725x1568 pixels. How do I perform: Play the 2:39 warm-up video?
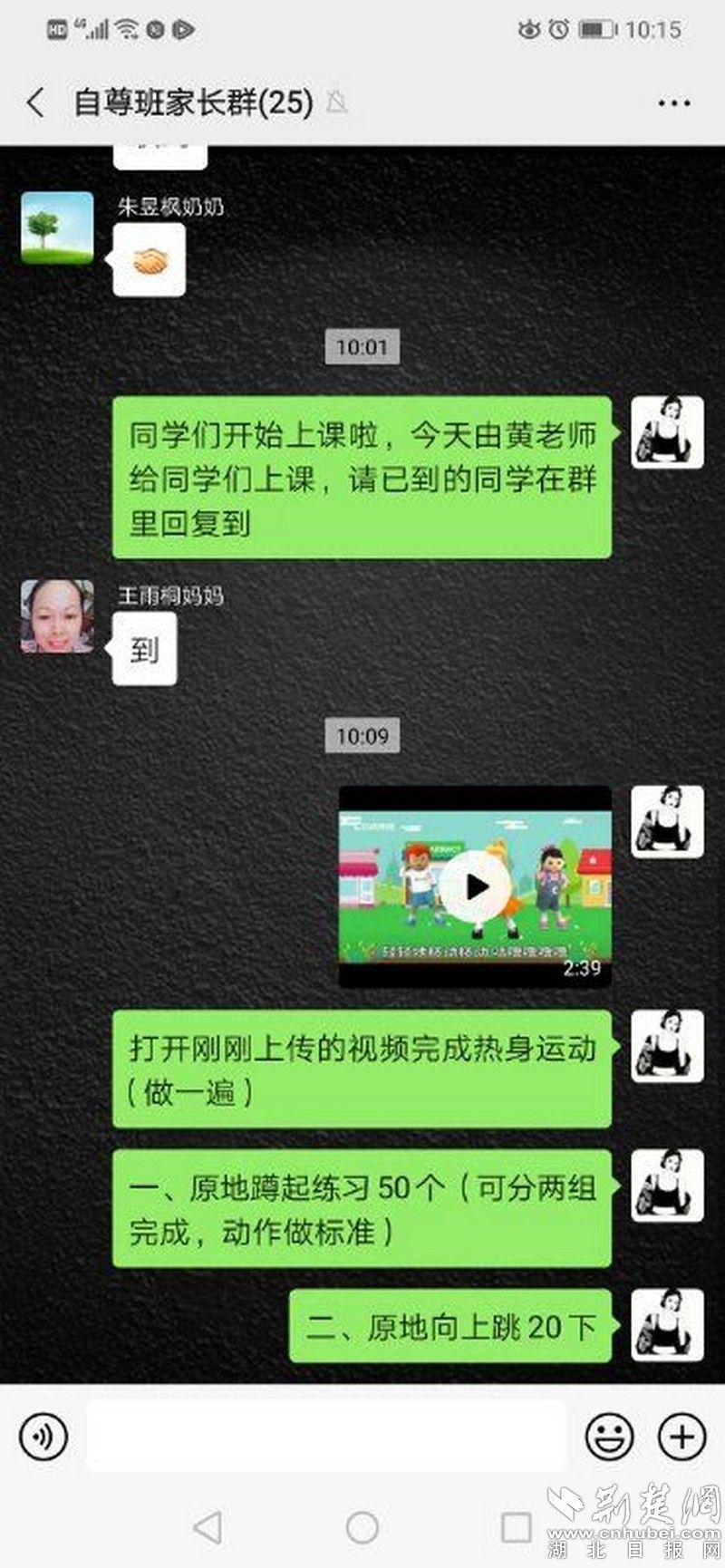[476, 887]
